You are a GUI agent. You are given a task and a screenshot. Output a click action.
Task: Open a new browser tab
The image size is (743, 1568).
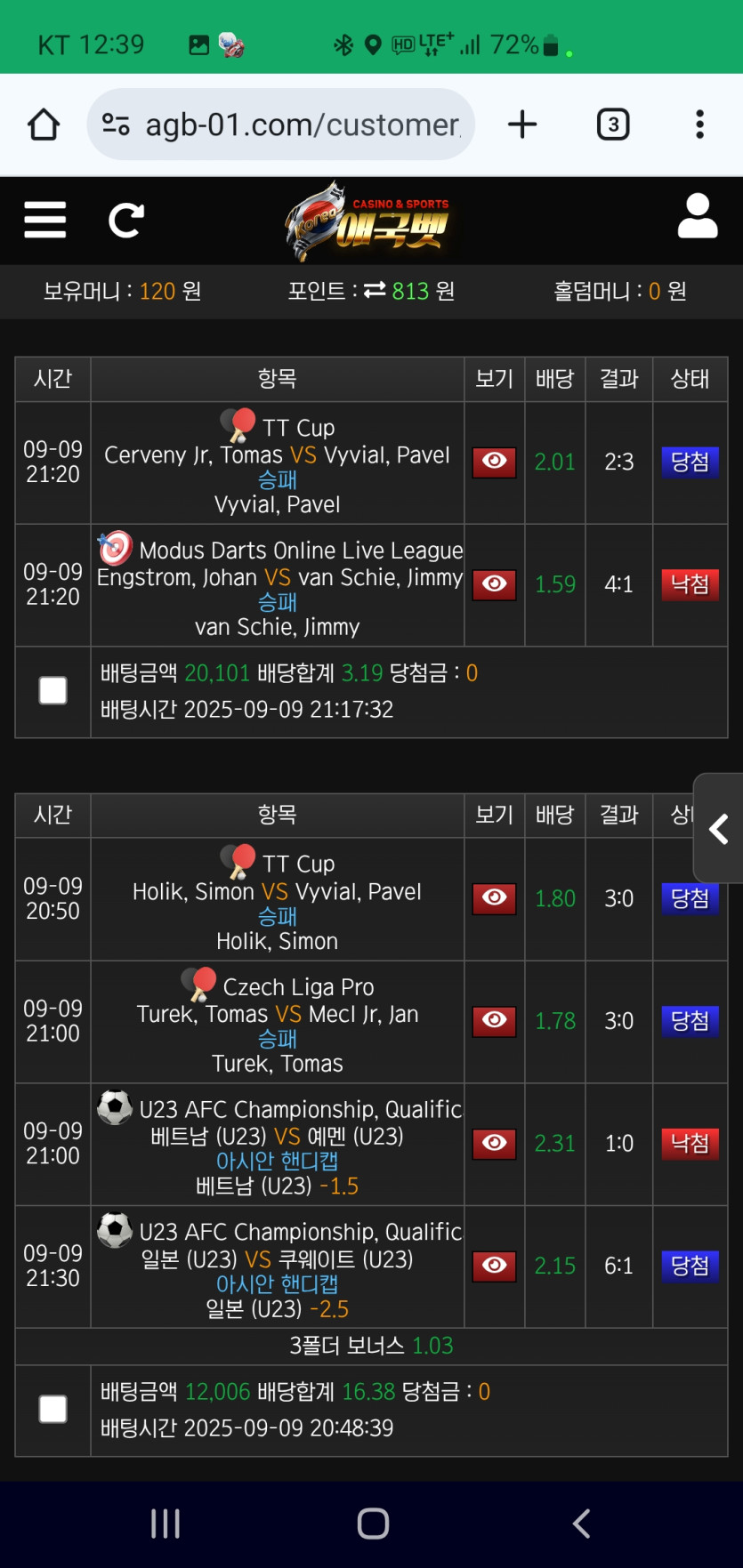[x=522, y=125]
